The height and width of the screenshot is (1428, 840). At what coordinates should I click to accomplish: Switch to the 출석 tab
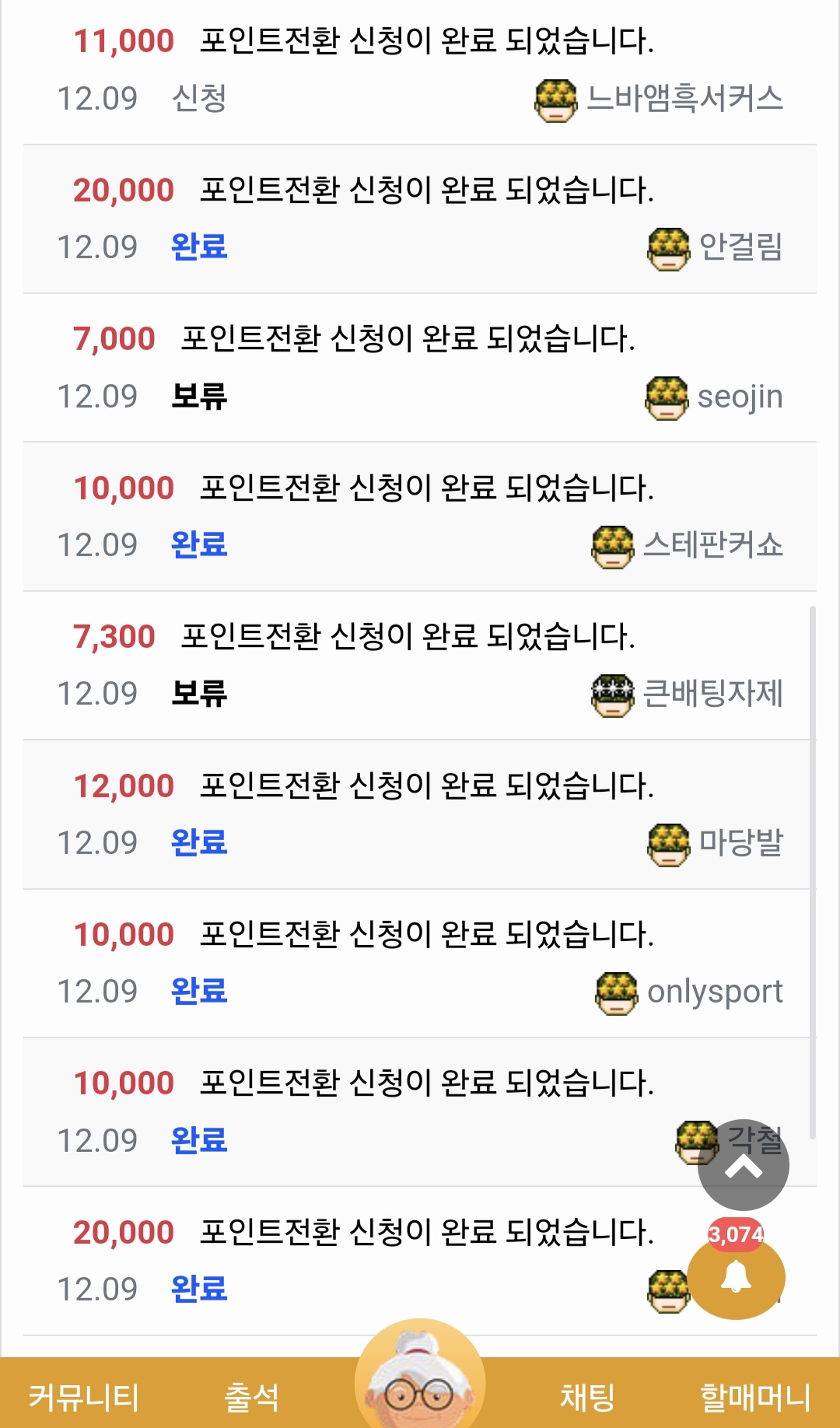click(251, 1397)
